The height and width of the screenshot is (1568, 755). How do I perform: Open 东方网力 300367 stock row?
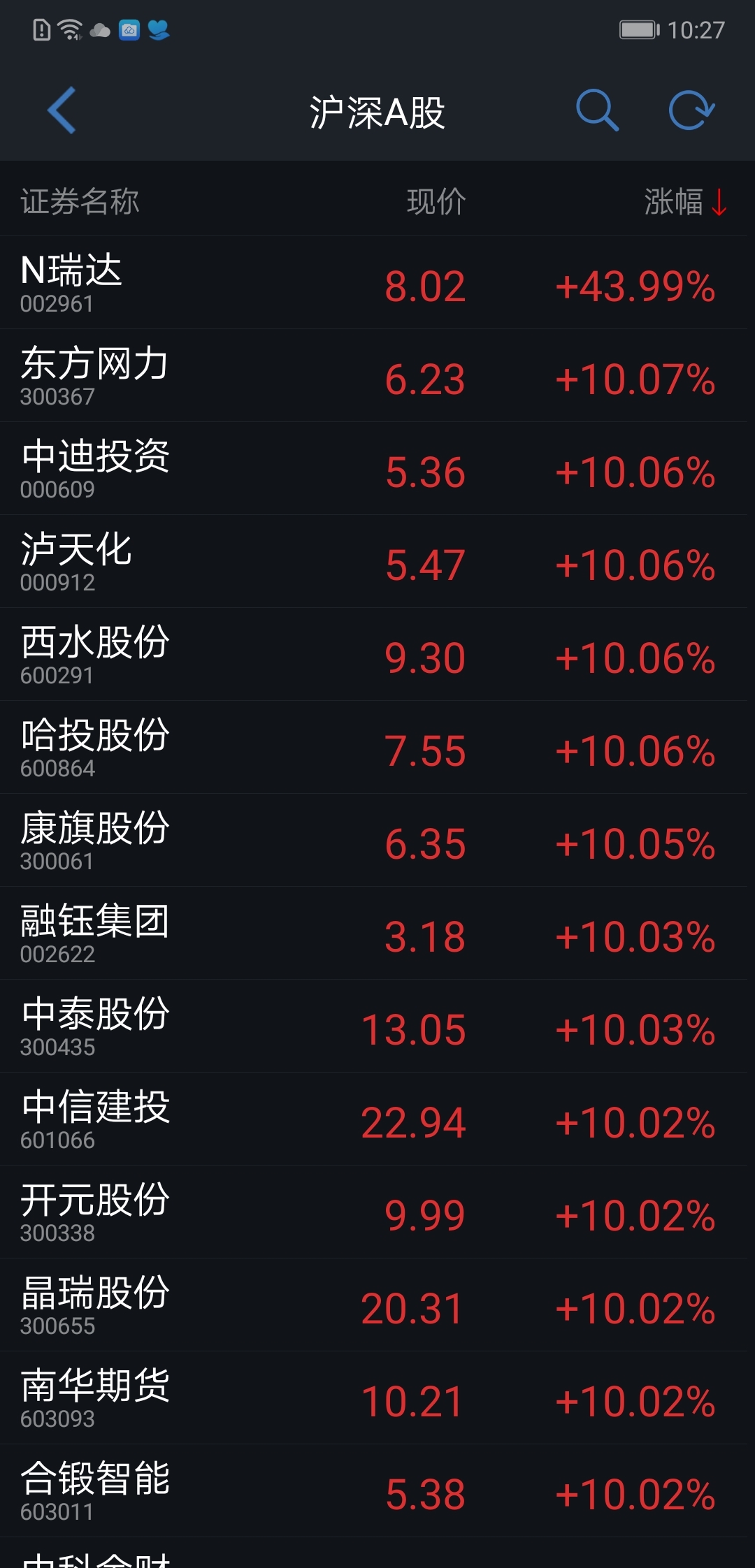pos(377,376)
